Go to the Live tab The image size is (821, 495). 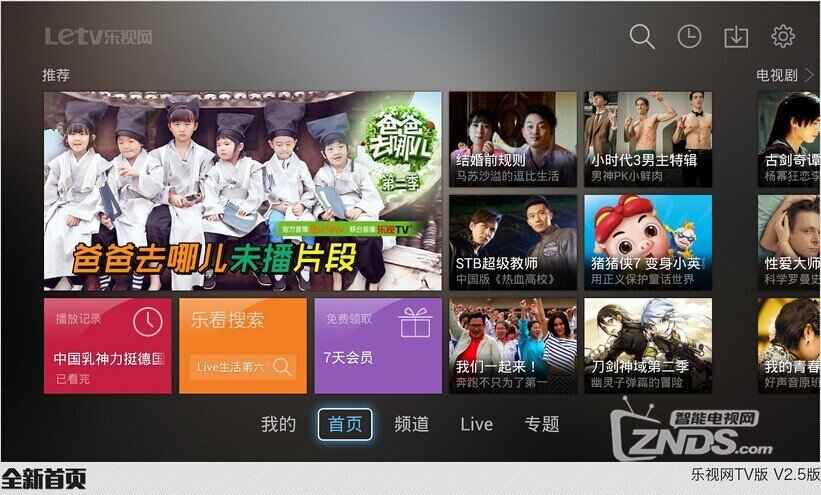(477, 424)
